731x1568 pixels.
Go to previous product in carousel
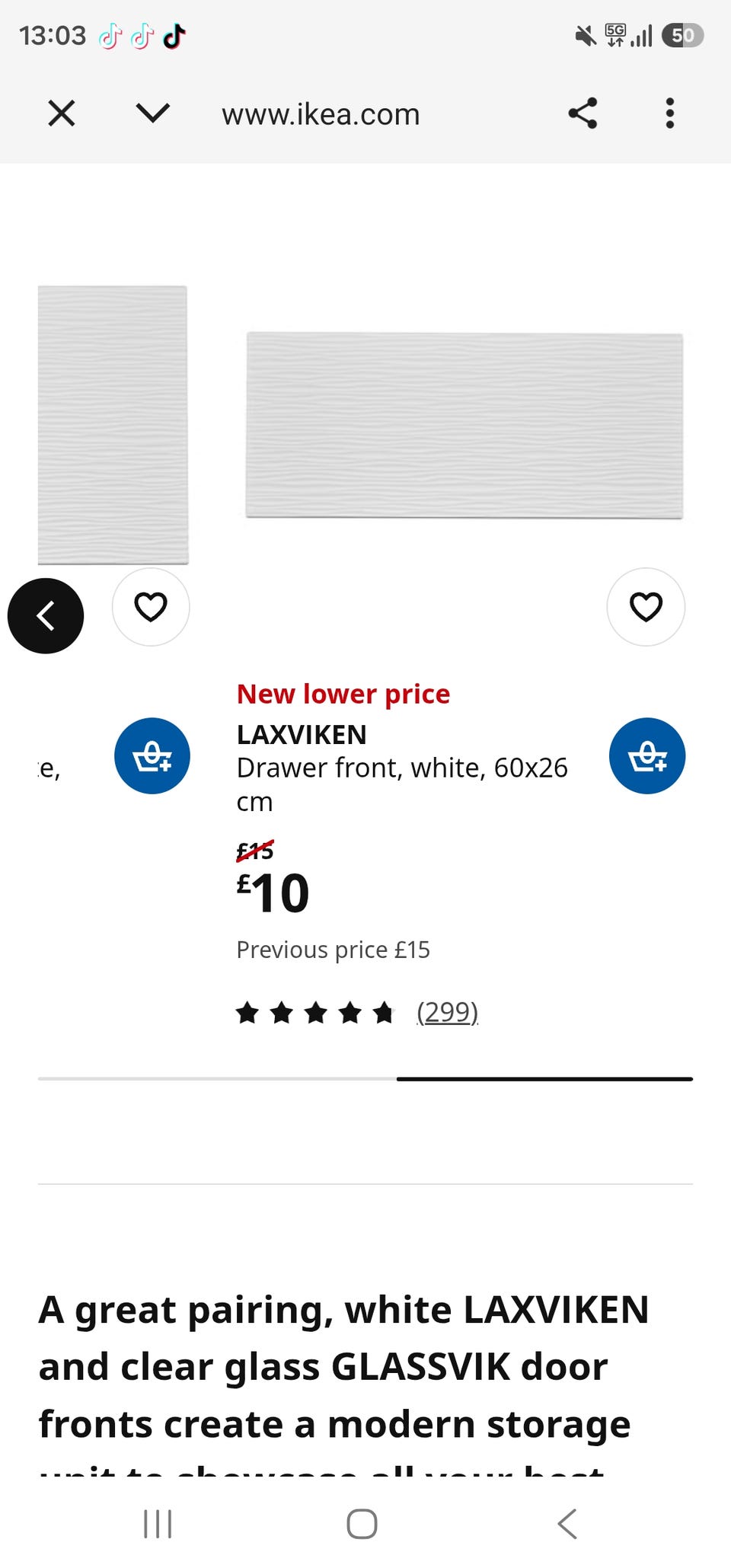(46, 615)
